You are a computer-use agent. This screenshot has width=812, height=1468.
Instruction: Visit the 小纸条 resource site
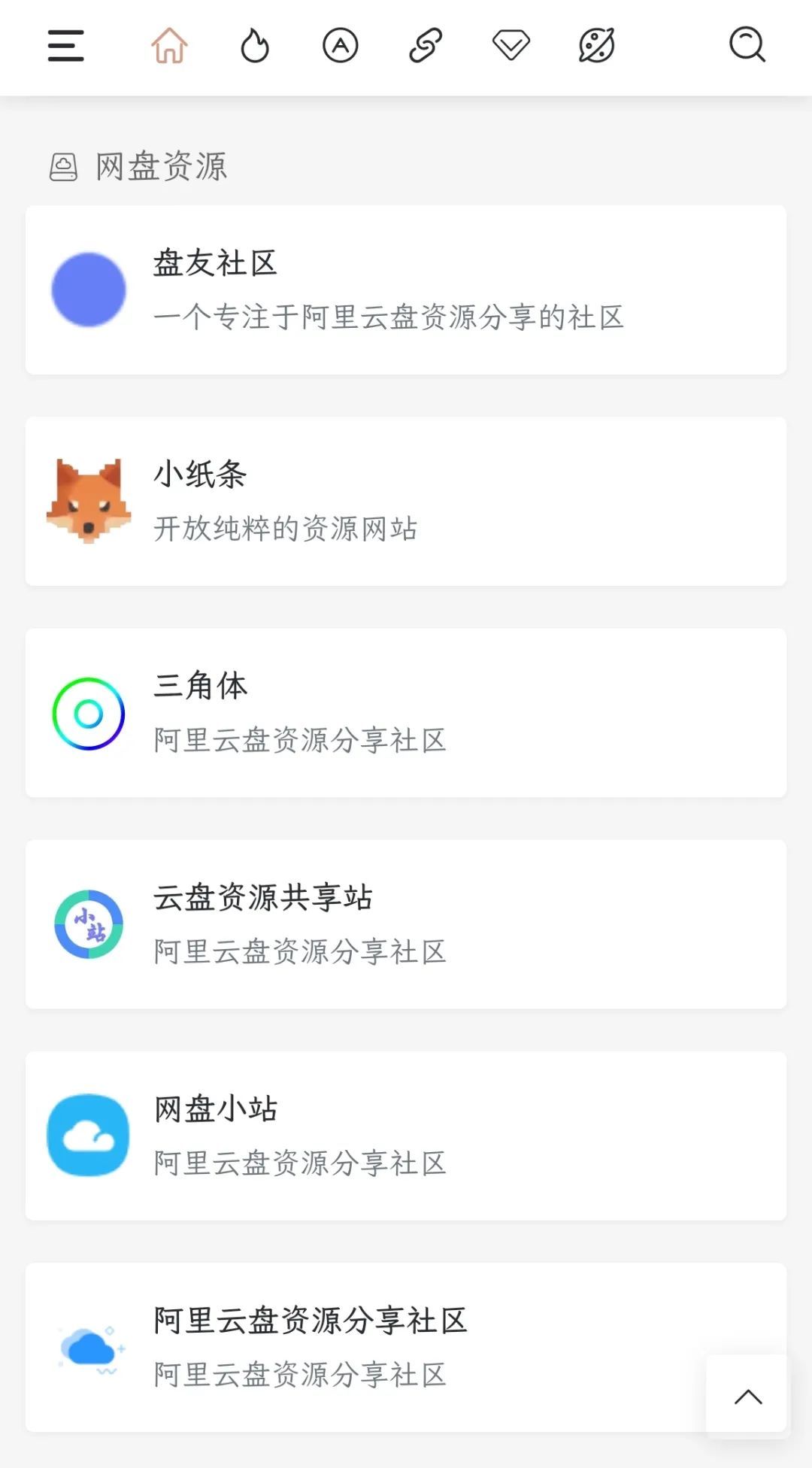point(406,502)
